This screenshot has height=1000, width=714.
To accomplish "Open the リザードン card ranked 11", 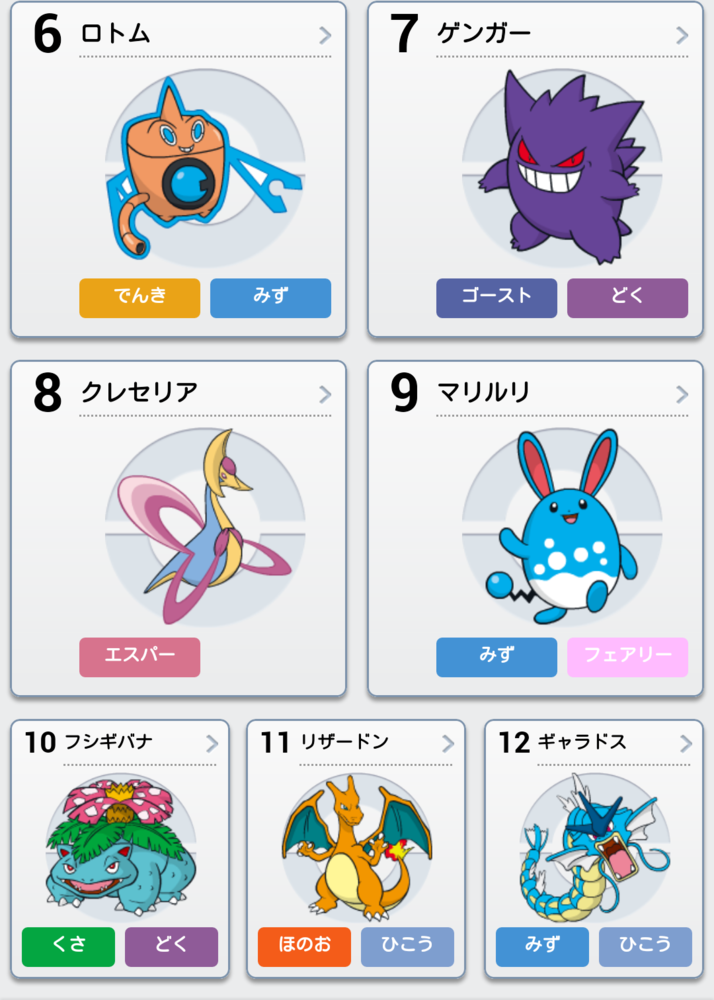I will tap(356, 849).
